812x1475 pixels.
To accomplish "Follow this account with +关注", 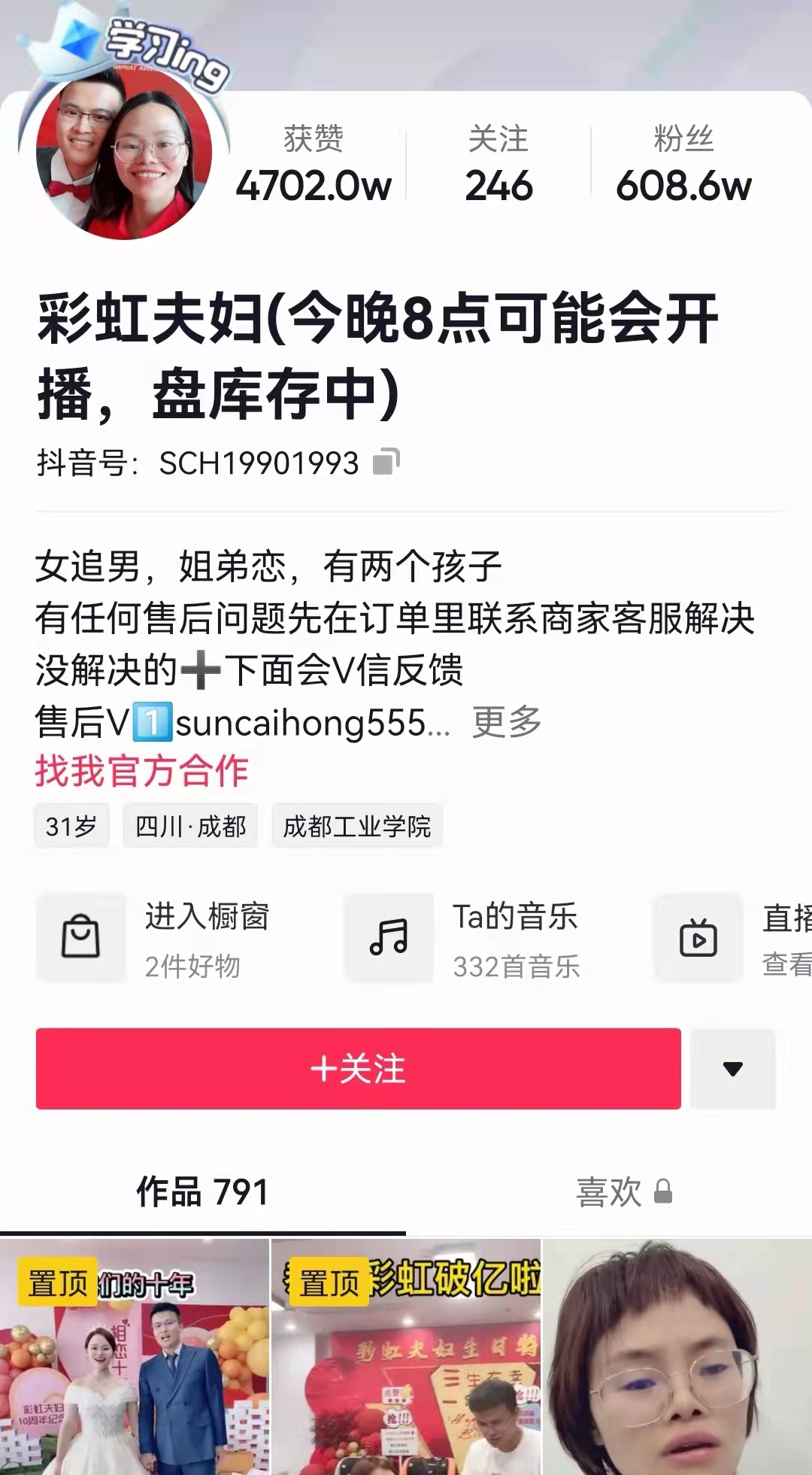I will (358, 1068).
